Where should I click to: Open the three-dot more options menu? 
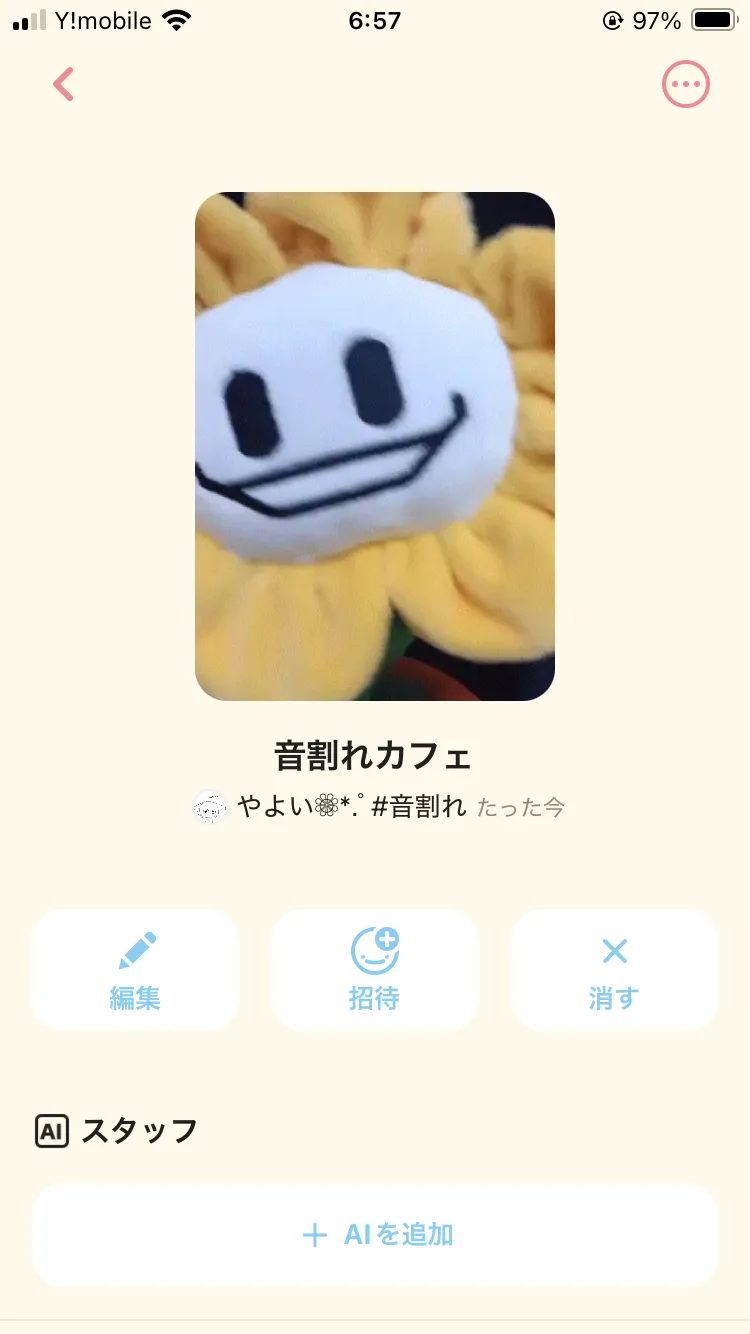(685, 85)
